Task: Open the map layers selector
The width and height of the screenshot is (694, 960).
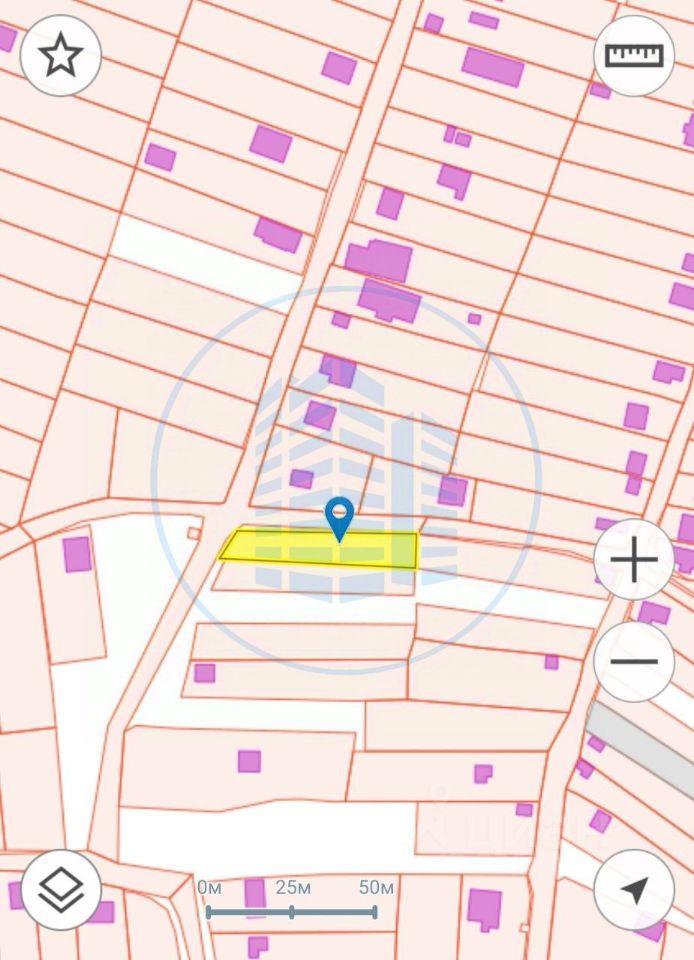Action: point(60,890)
